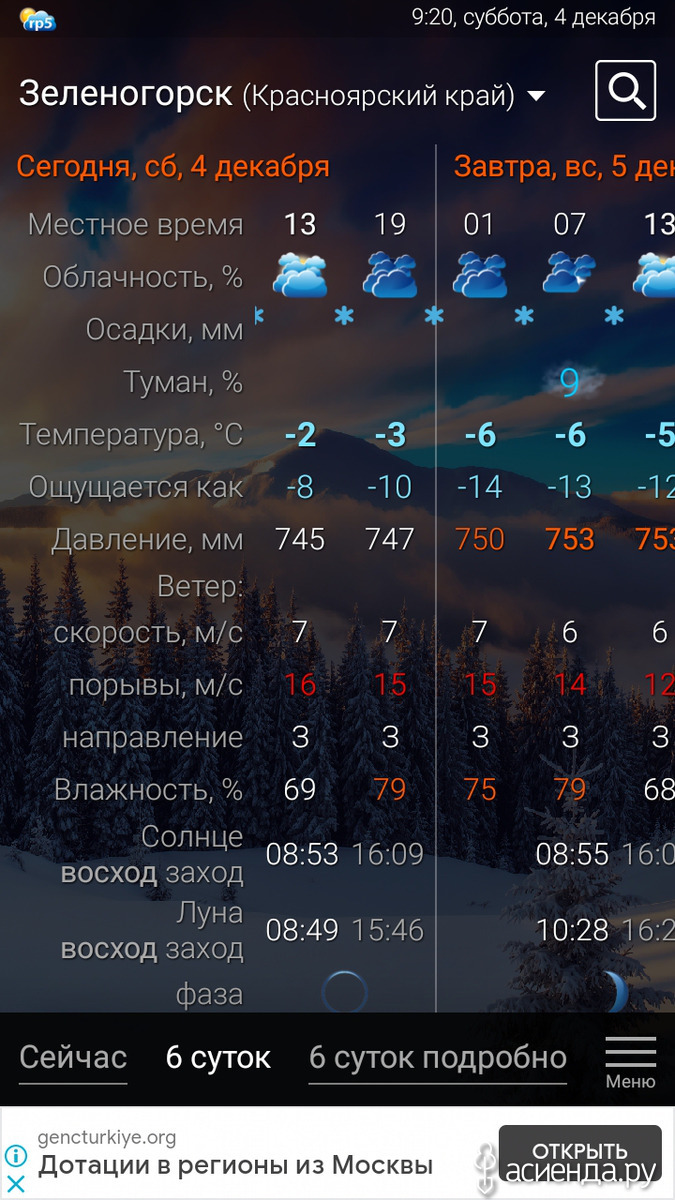Image resolution: width=675 pixels, height=1200 pixels.
Task: Switch to the Сейчас tab
Action: [73, 1057]
